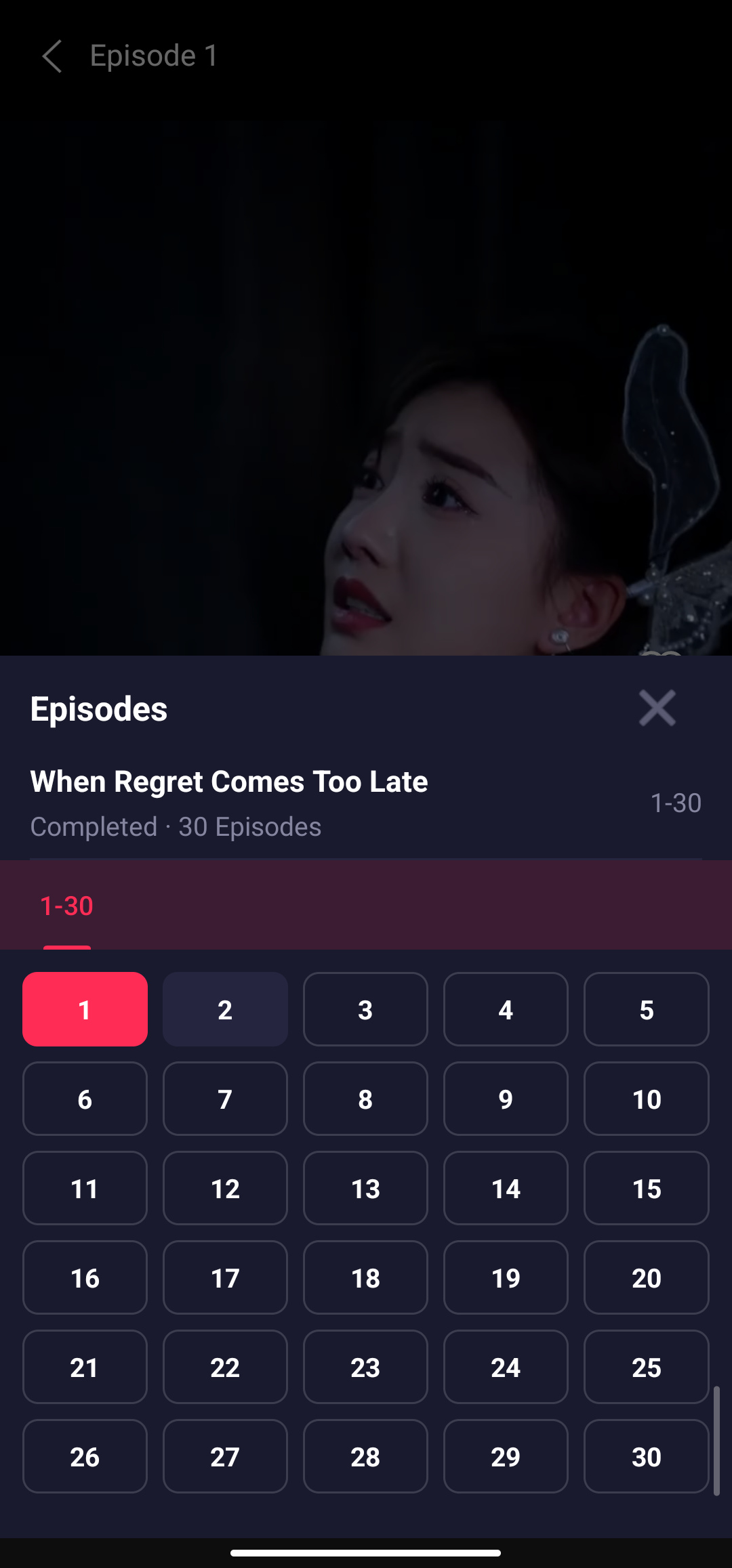Watch Episode 15
The height and width of the screenshot is (1568, 732).
[646, 1188]
